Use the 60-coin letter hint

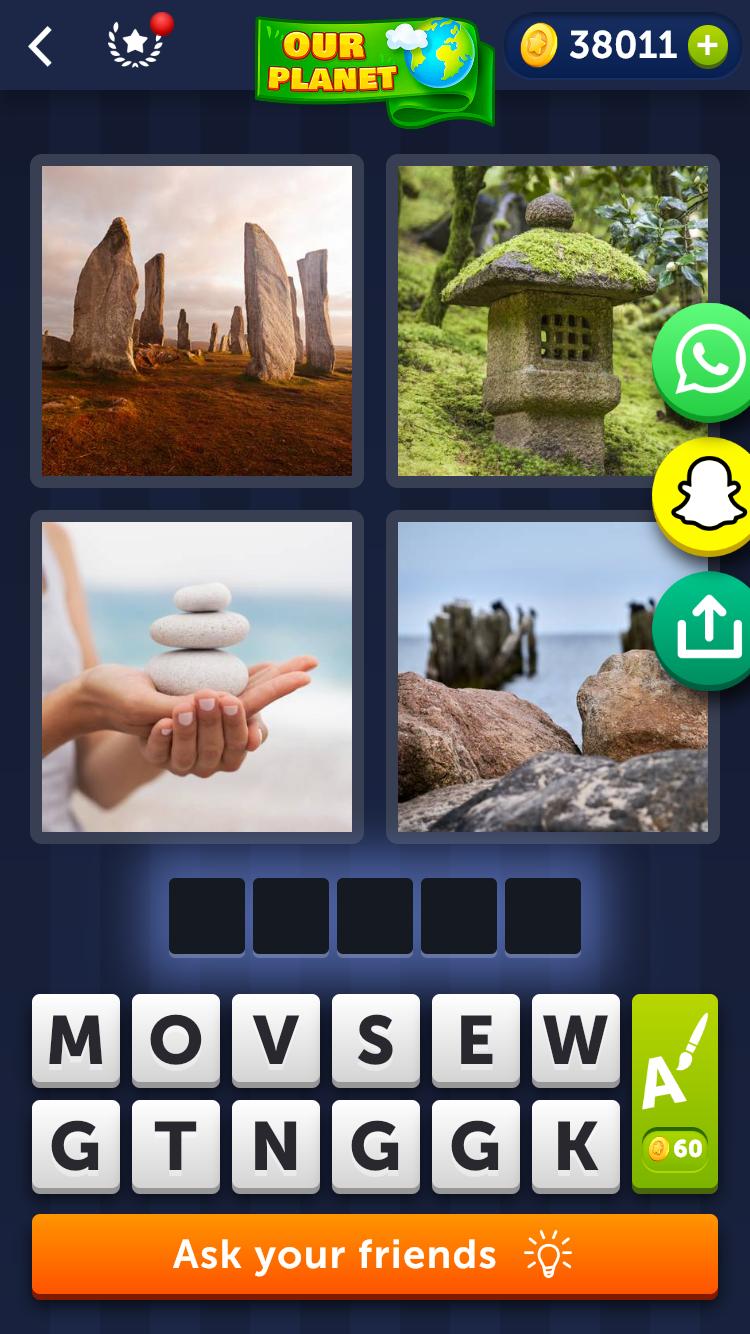click(x=675, y=1092)
